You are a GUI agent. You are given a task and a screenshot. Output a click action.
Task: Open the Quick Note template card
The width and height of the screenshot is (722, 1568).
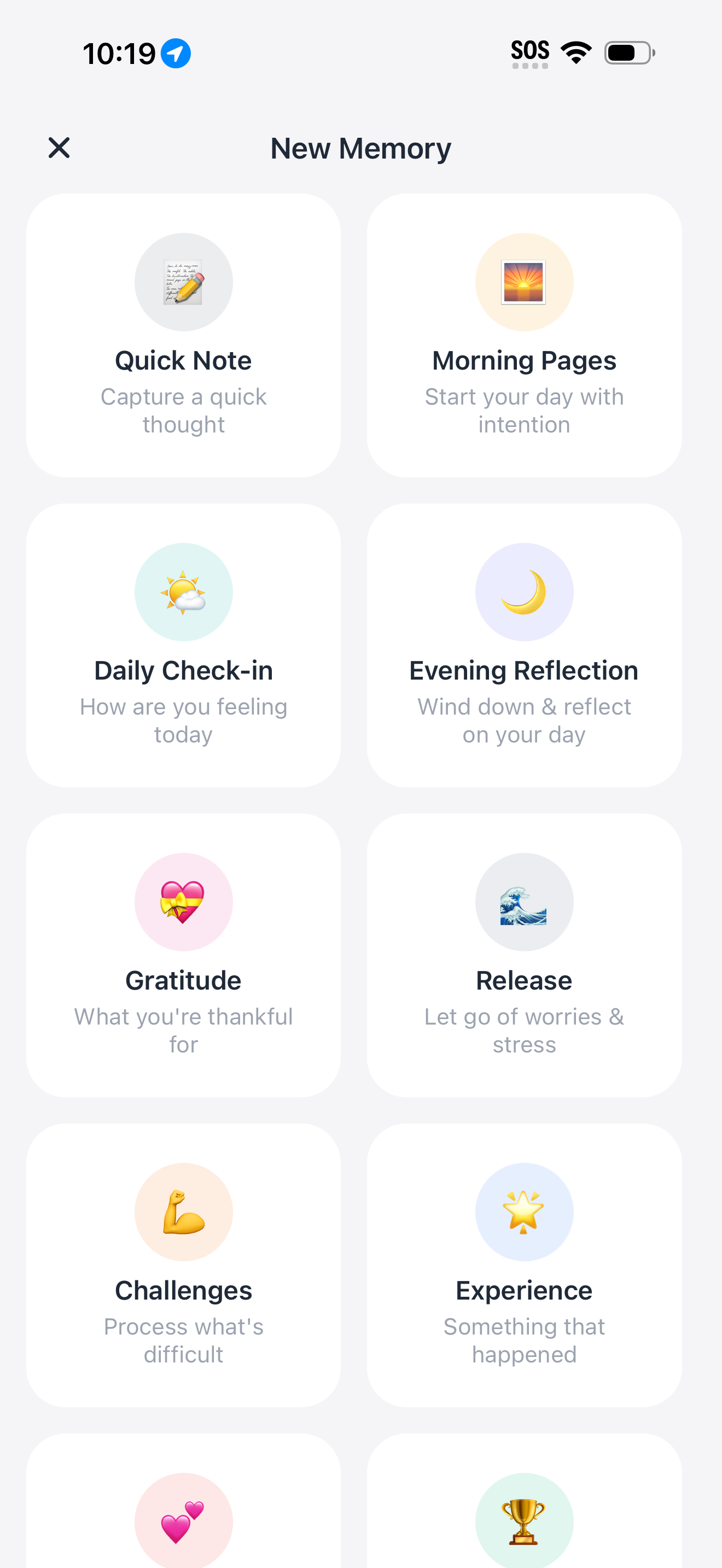click(183, 335)
